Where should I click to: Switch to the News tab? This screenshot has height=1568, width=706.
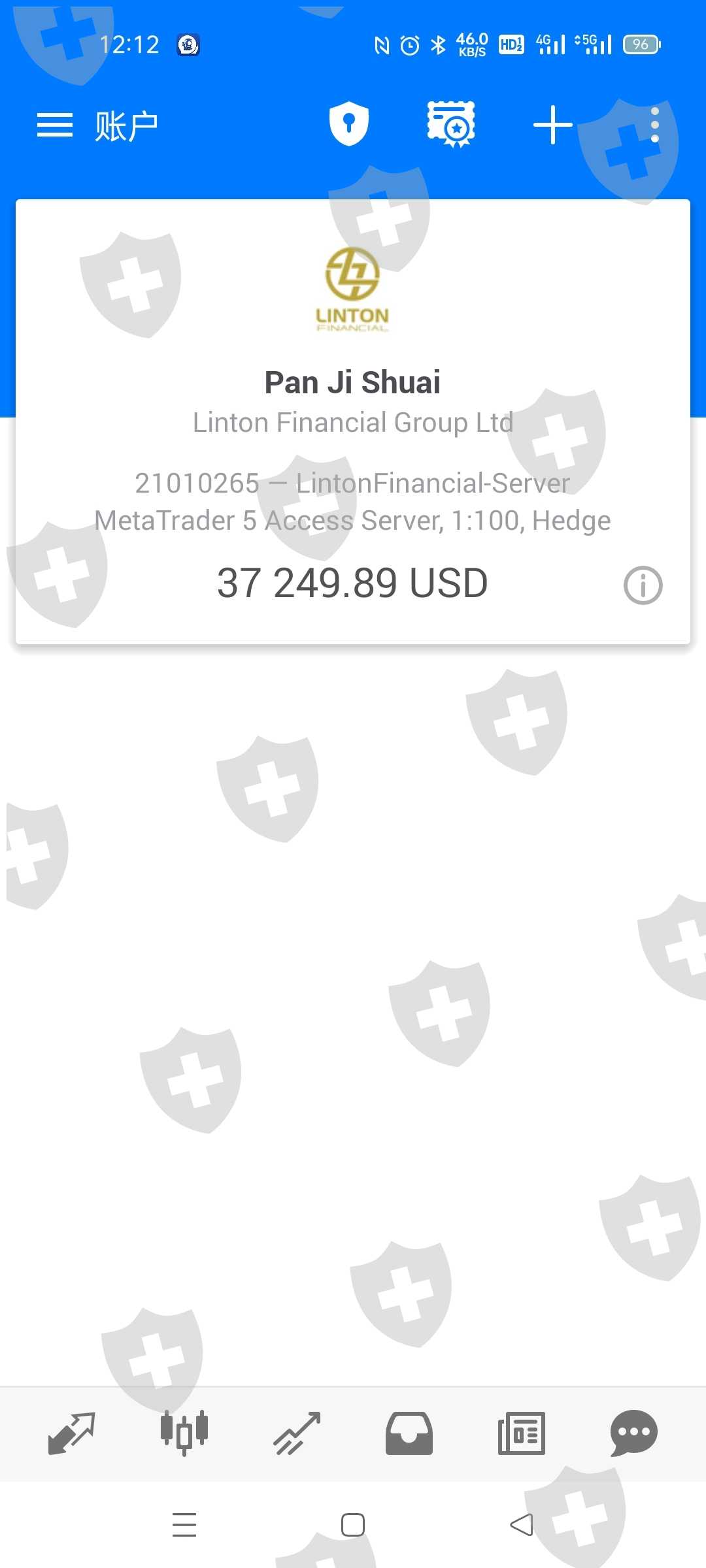coord(521,1433)
